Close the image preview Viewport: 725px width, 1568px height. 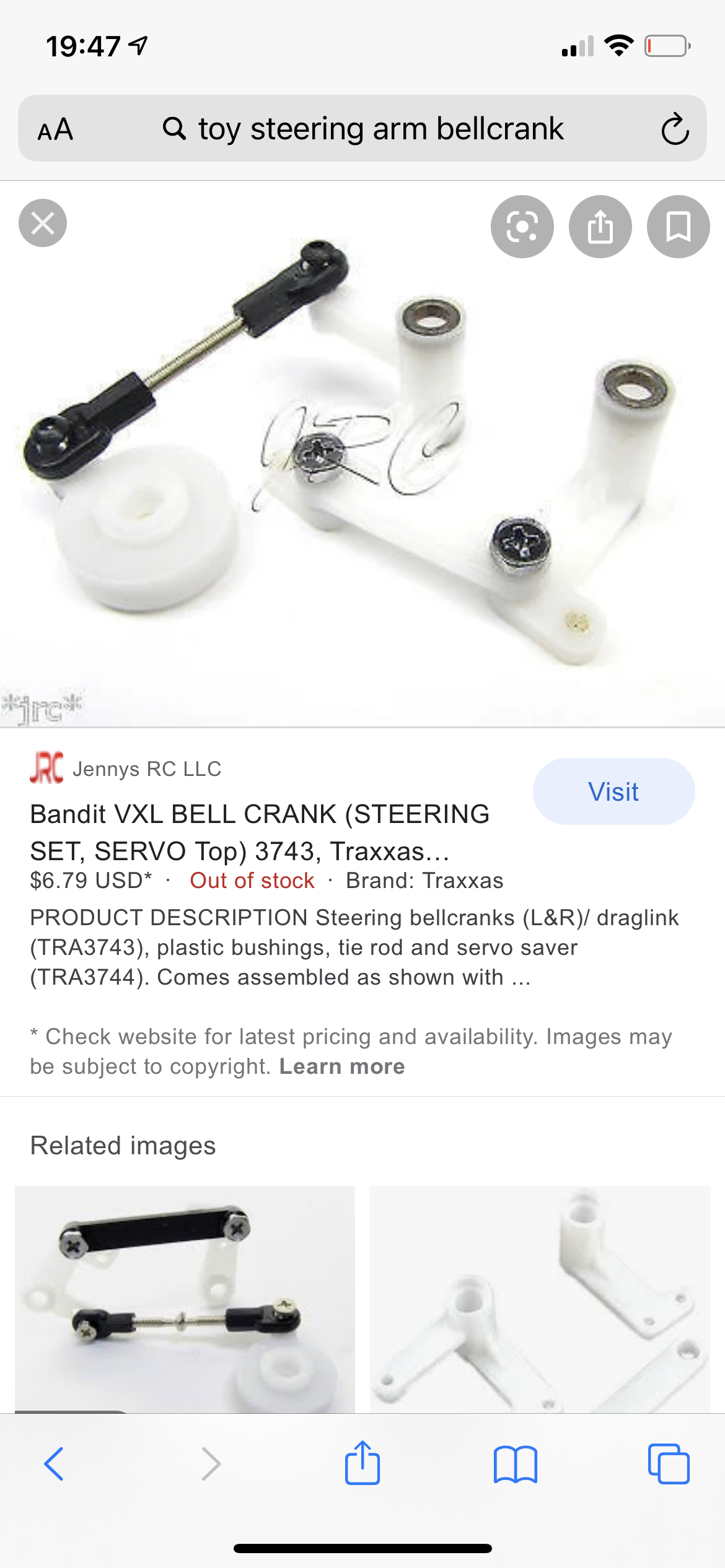[43, 224]
